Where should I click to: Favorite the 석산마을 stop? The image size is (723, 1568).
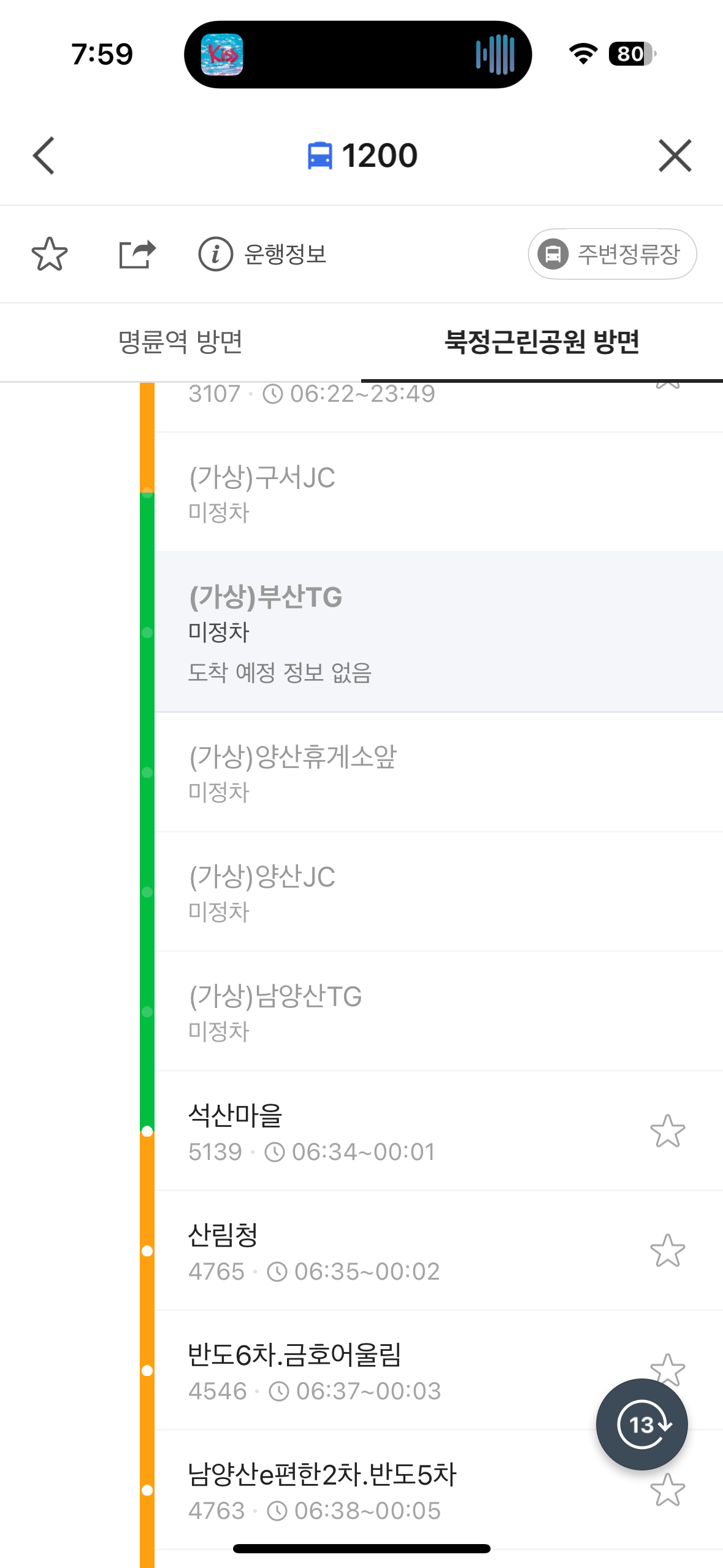667,1131
